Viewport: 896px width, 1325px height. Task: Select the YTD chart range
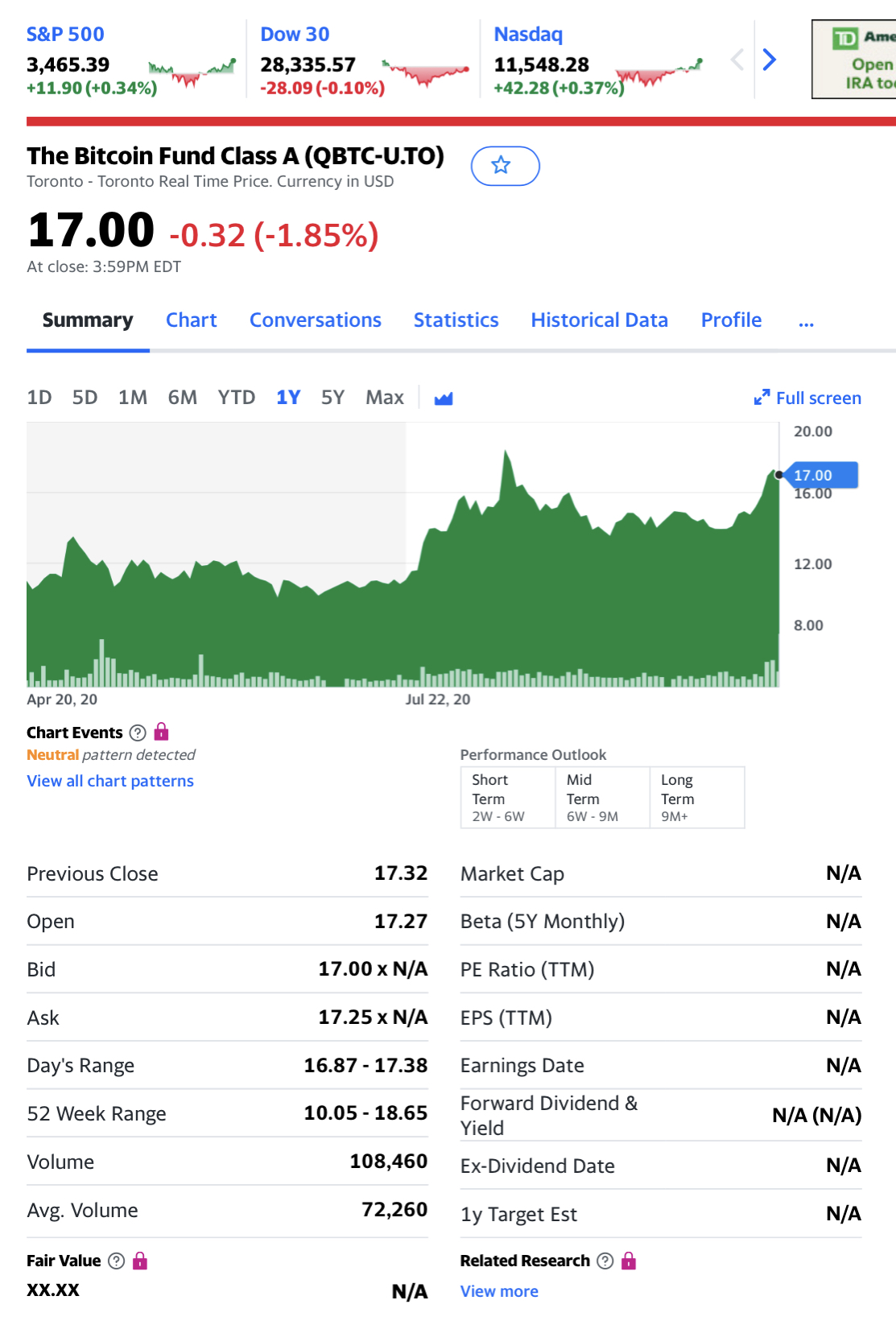(236, 398)
